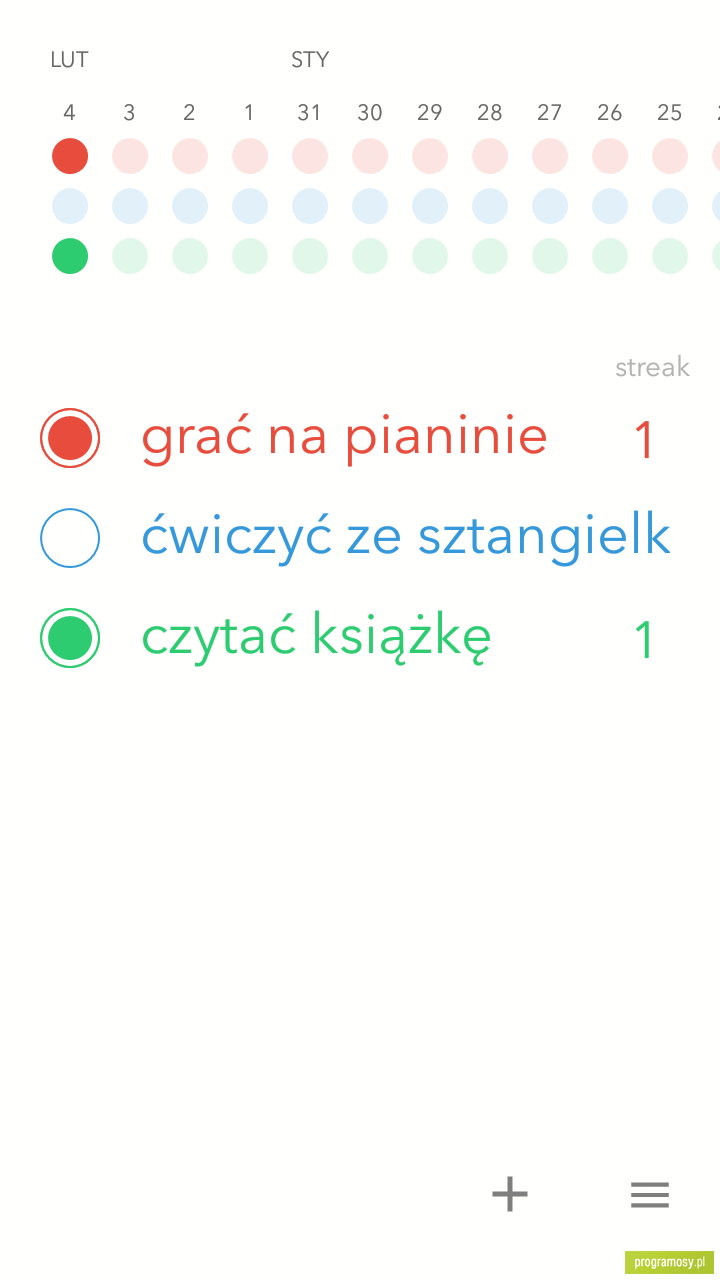
Task: Toggle the blue dot for day 4
Action: 70,206
